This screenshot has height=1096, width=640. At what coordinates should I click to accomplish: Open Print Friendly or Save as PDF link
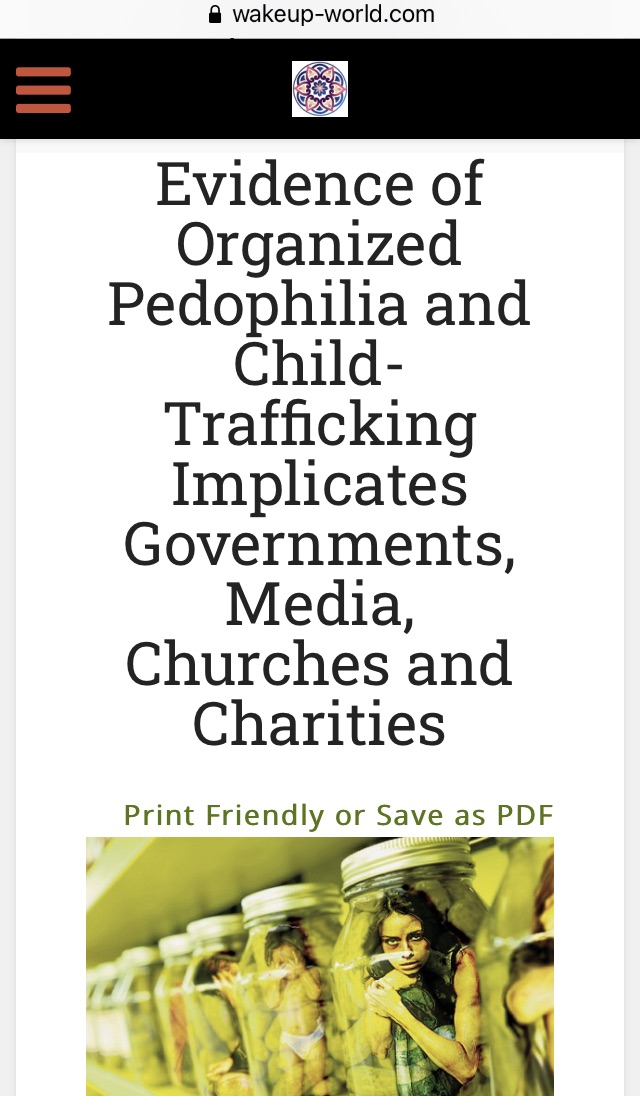pyautogui.click(x=338, y=815)
